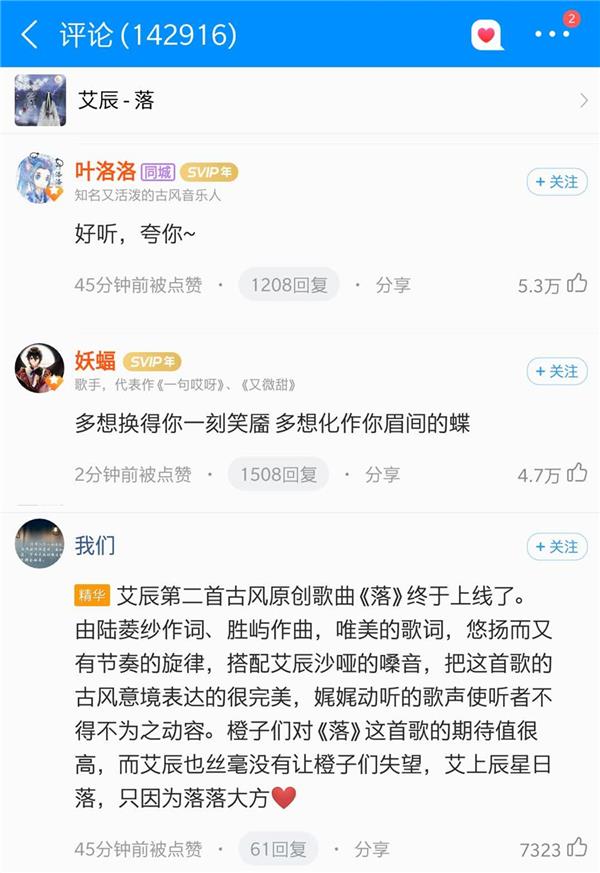This screenshot has height=873, width=600.
Task: Open the three-dot overflow menu
Action: 551,35
